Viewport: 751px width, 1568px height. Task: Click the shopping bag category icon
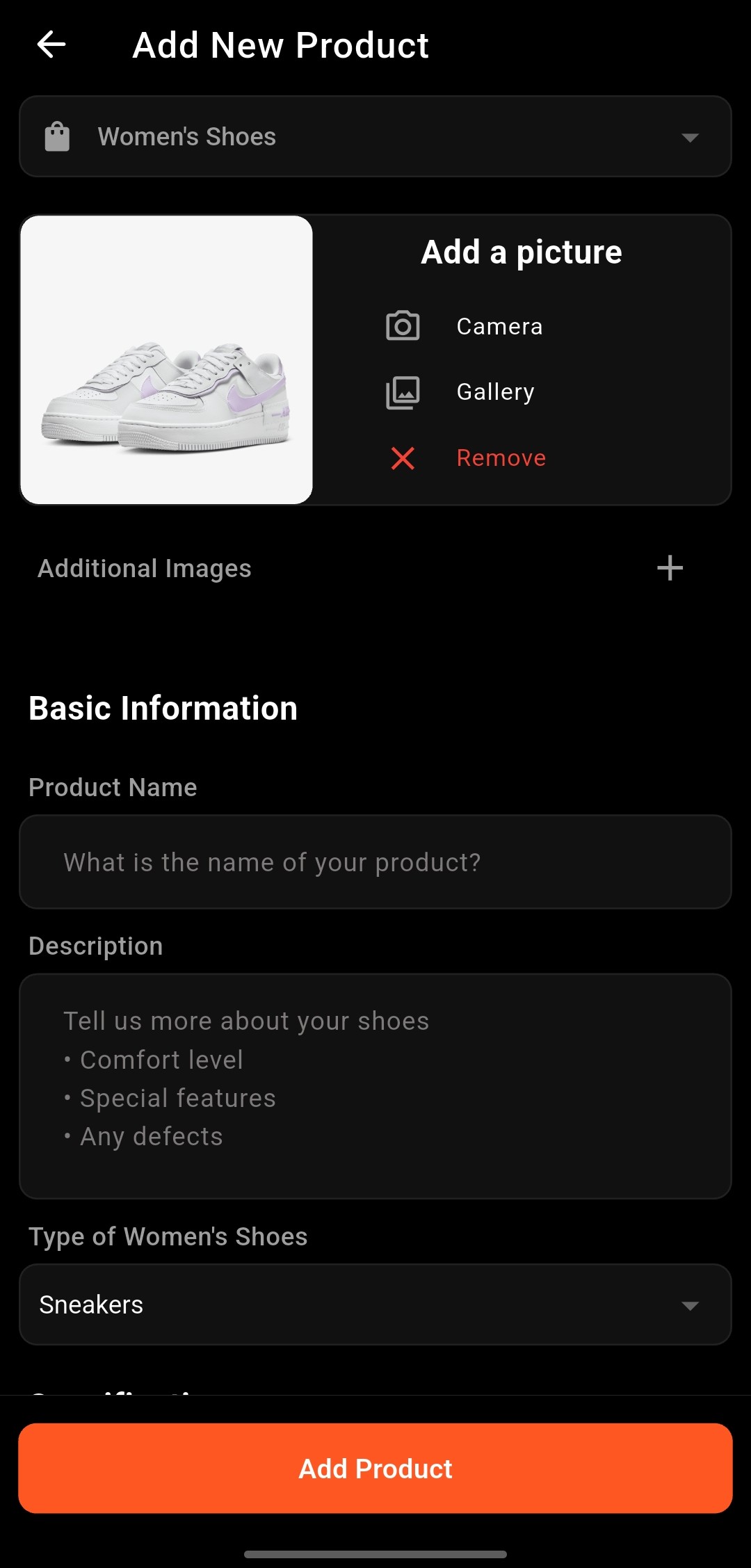coord(56,136)
